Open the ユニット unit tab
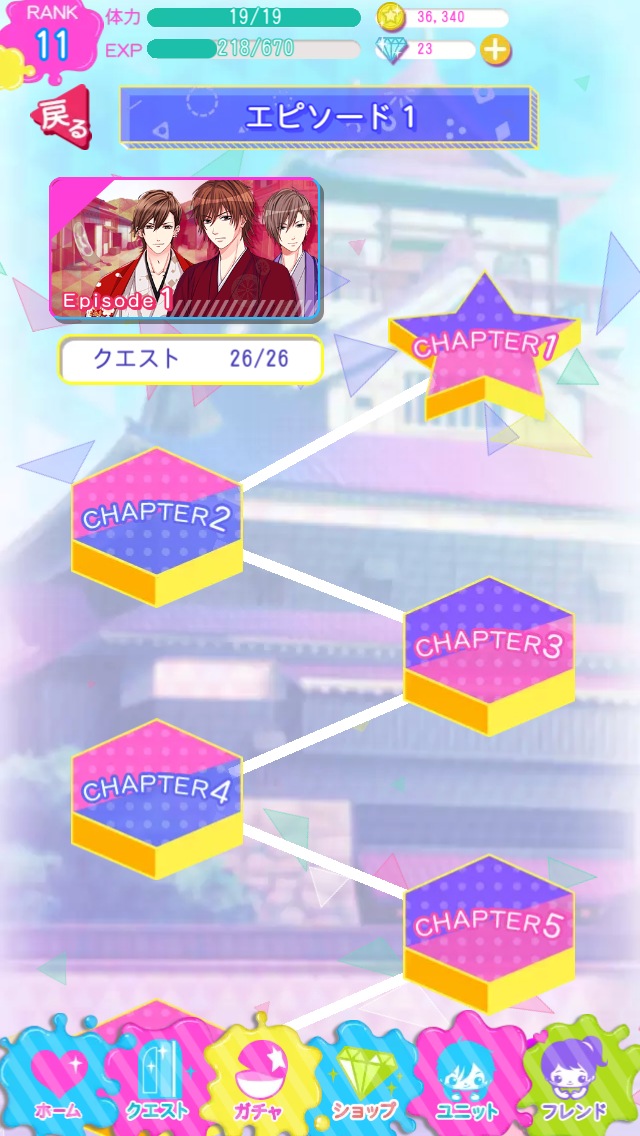The image size is (640, 1136). [x=468, y=1085]
